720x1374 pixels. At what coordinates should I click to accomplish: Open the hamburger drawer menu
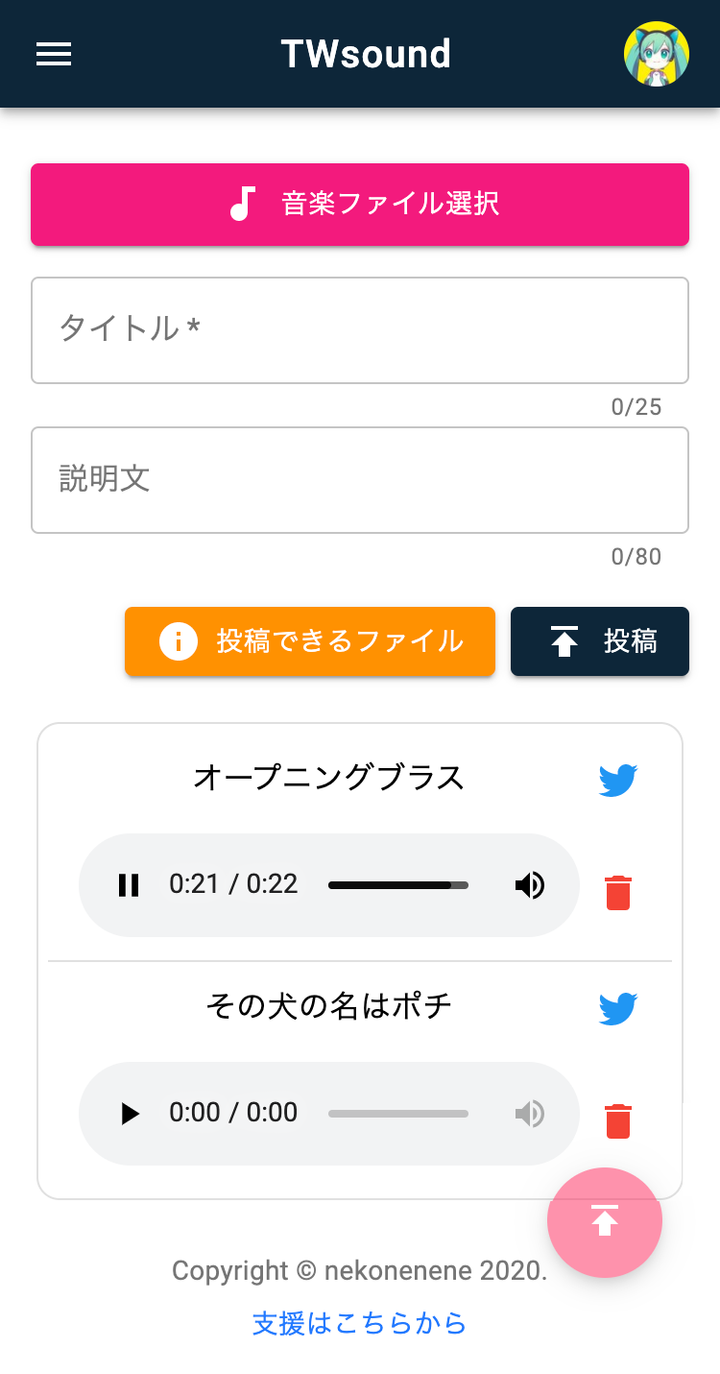click(x=53, y=54)
